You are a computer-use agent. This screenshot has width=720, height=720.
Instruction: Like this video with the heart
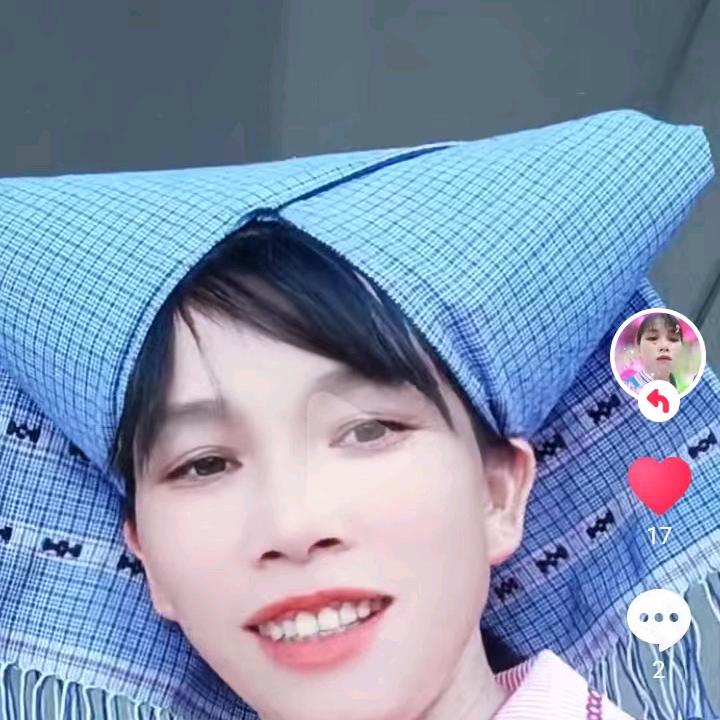(659, 485)
